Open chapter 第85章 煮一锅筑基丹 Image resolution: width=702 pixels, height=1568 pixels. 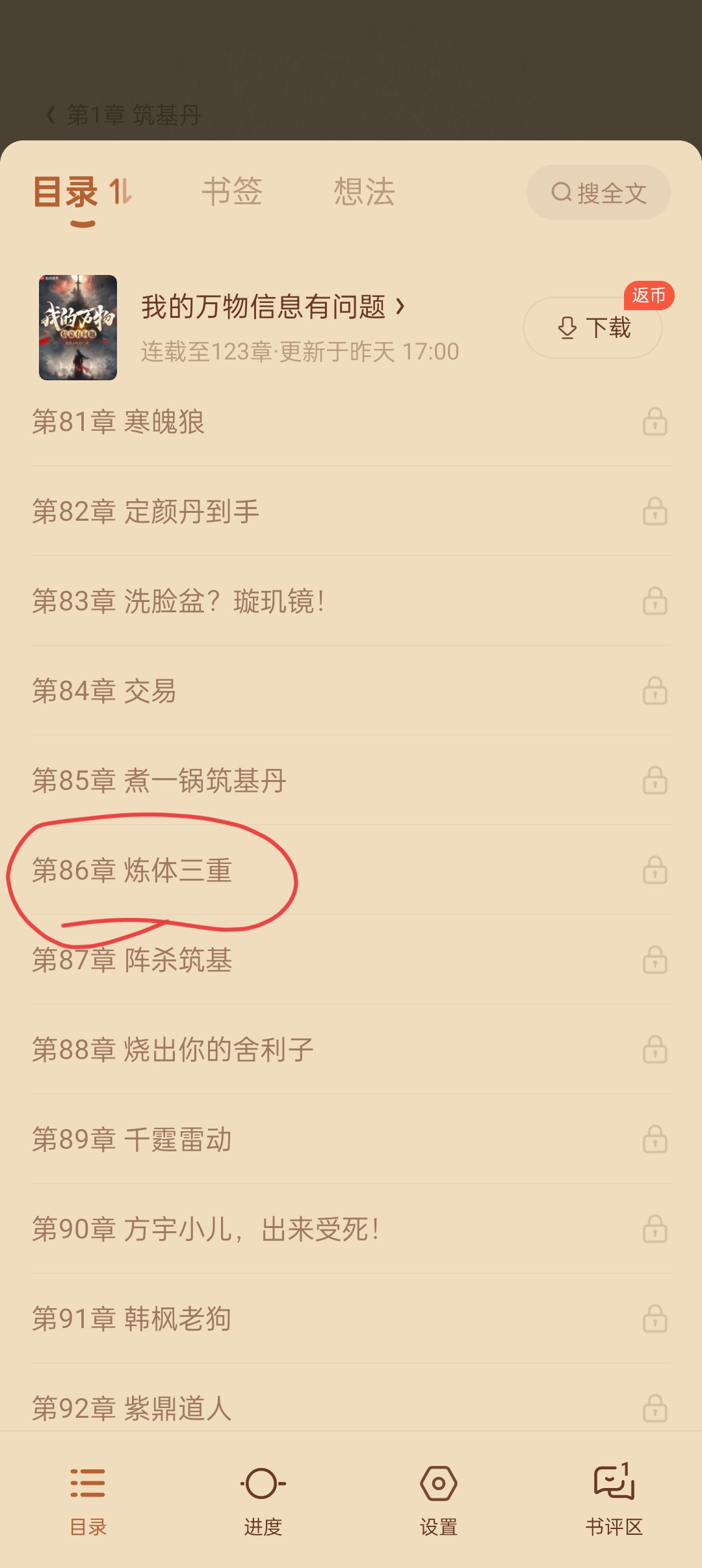pyautogui.click(x=351, y=781)
